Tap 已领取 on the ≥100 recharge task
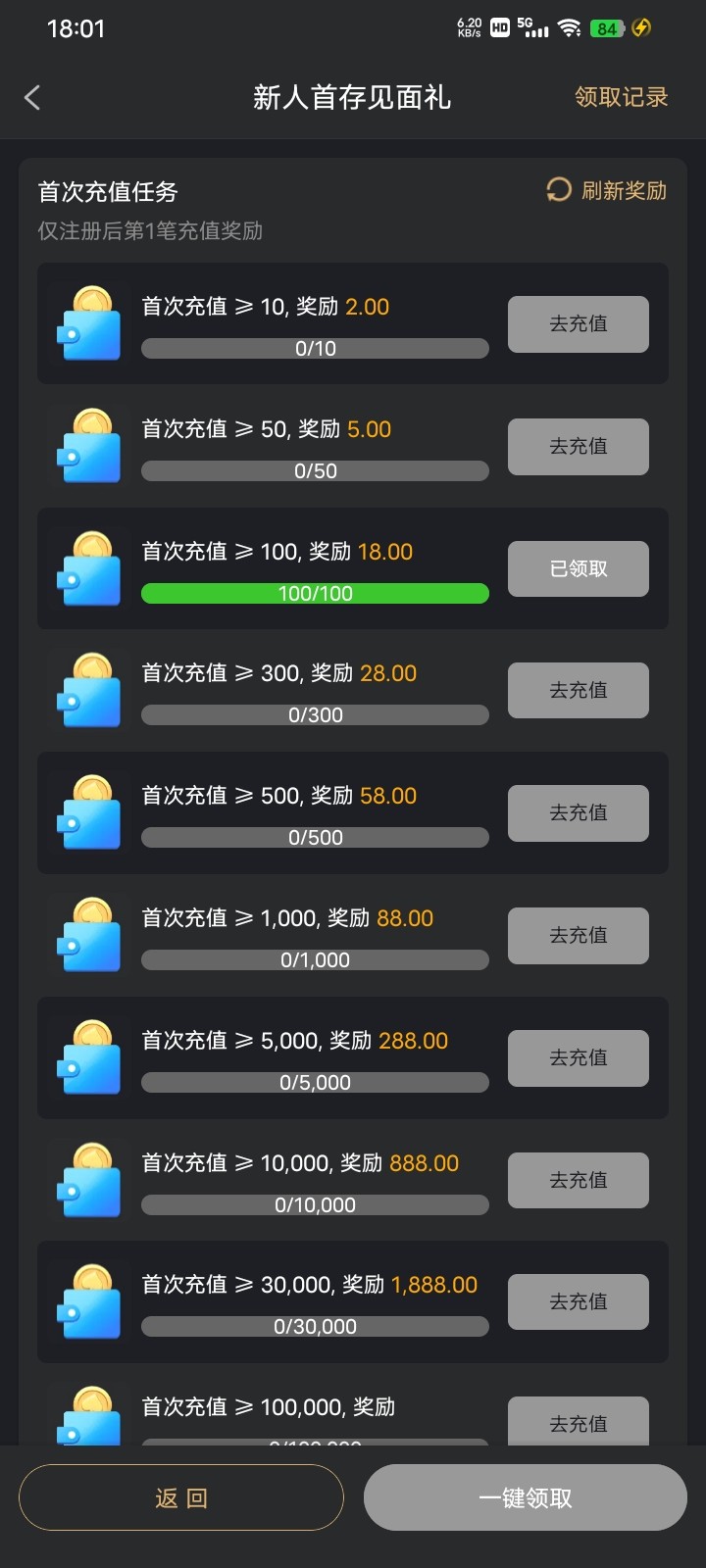 click(578, 568)
